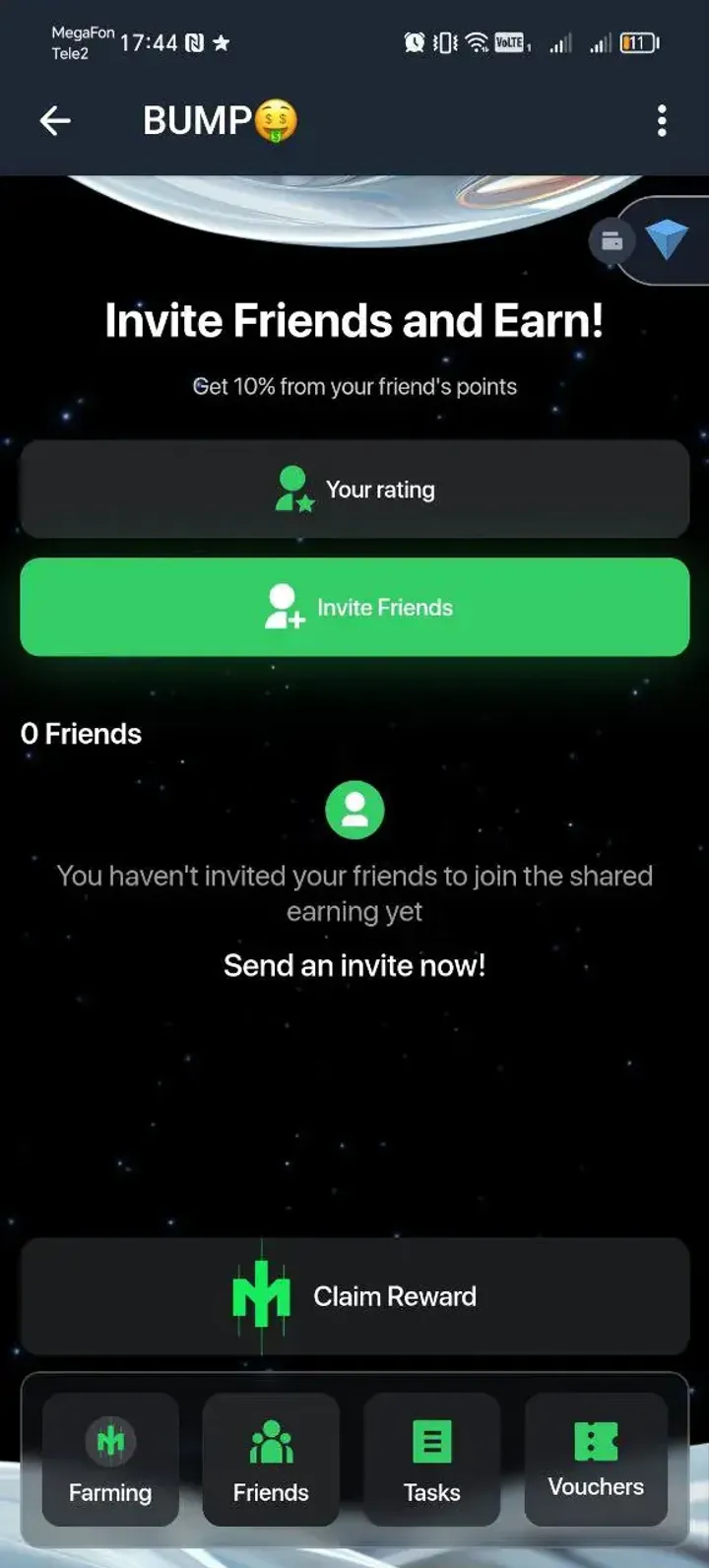The width and height of the screenshot is (709, 1568).
Task: Tap the add-friend icon inside the green button
Action: [282, 607]
